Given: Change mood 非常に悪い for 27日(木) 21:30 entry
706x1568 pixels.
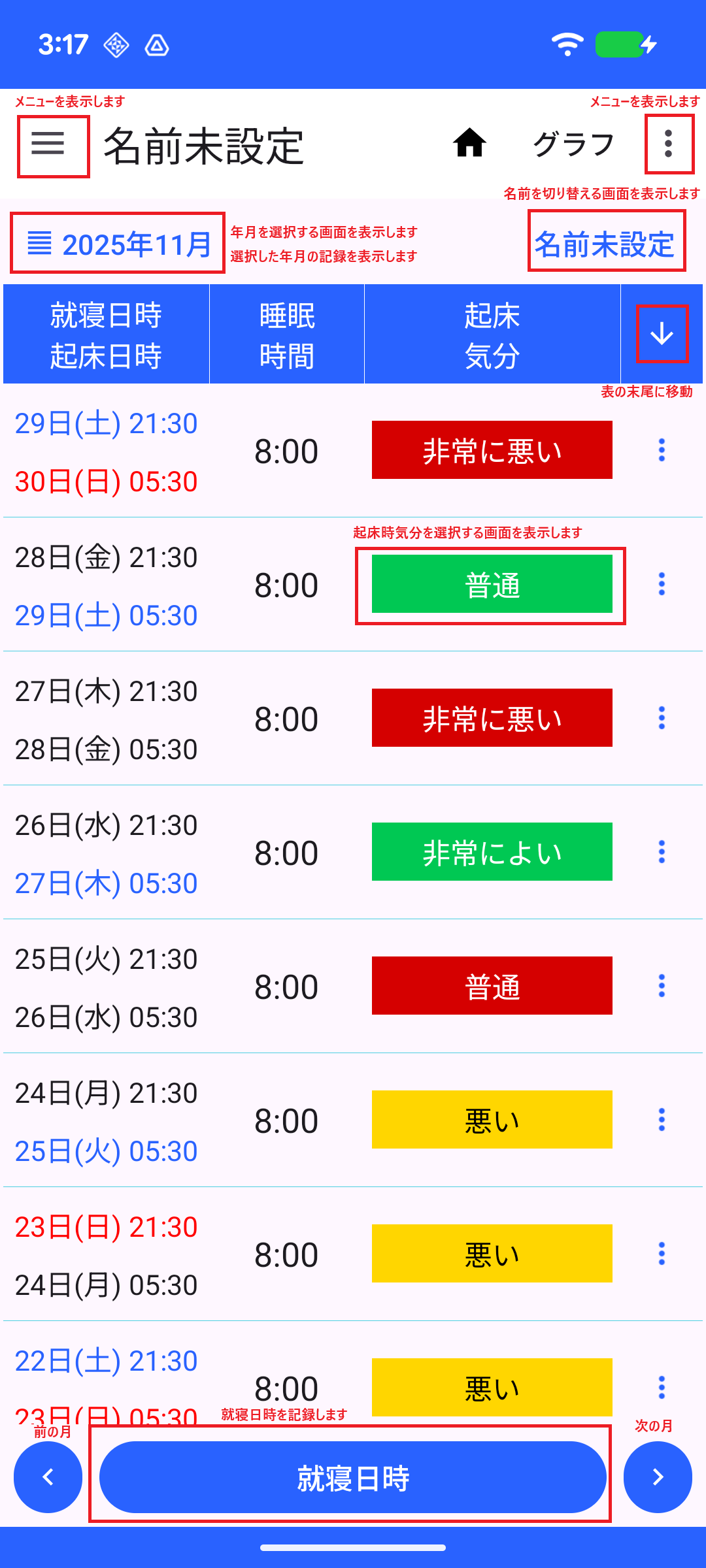Looking at the screenshot, I should 492,718.
